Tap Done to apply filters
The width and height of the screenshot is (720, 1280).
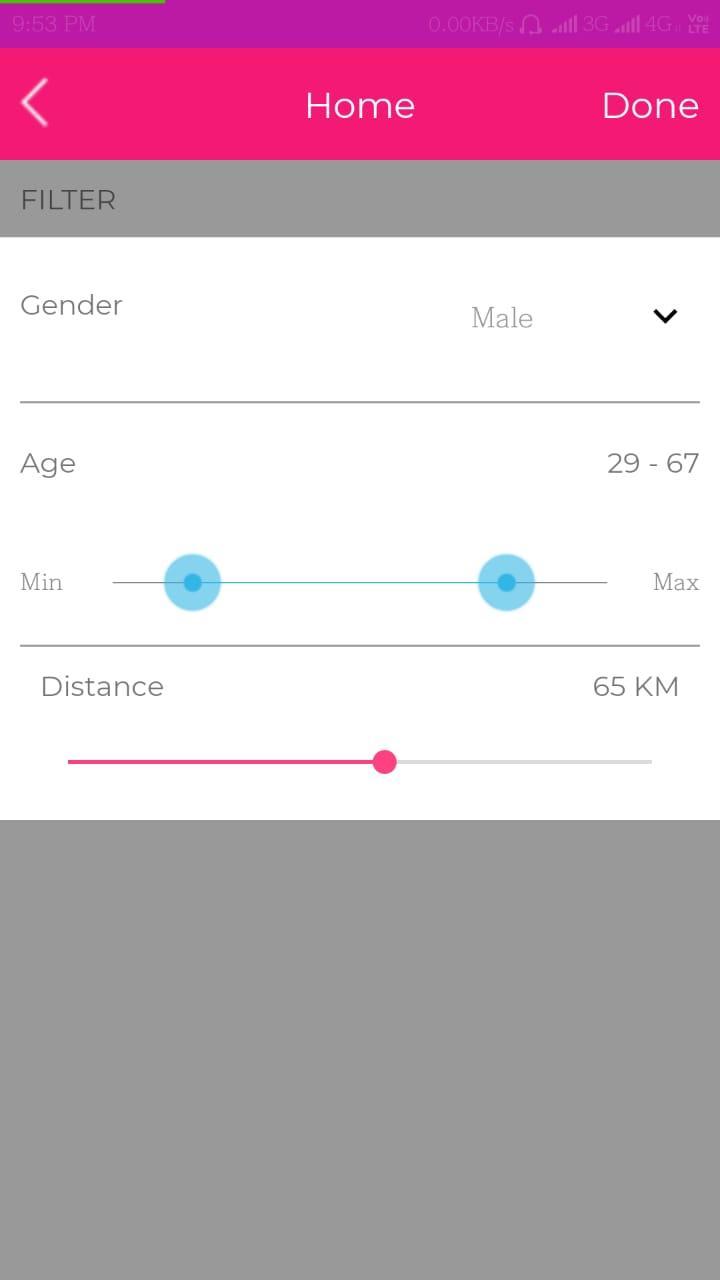[x=649, y=105]
